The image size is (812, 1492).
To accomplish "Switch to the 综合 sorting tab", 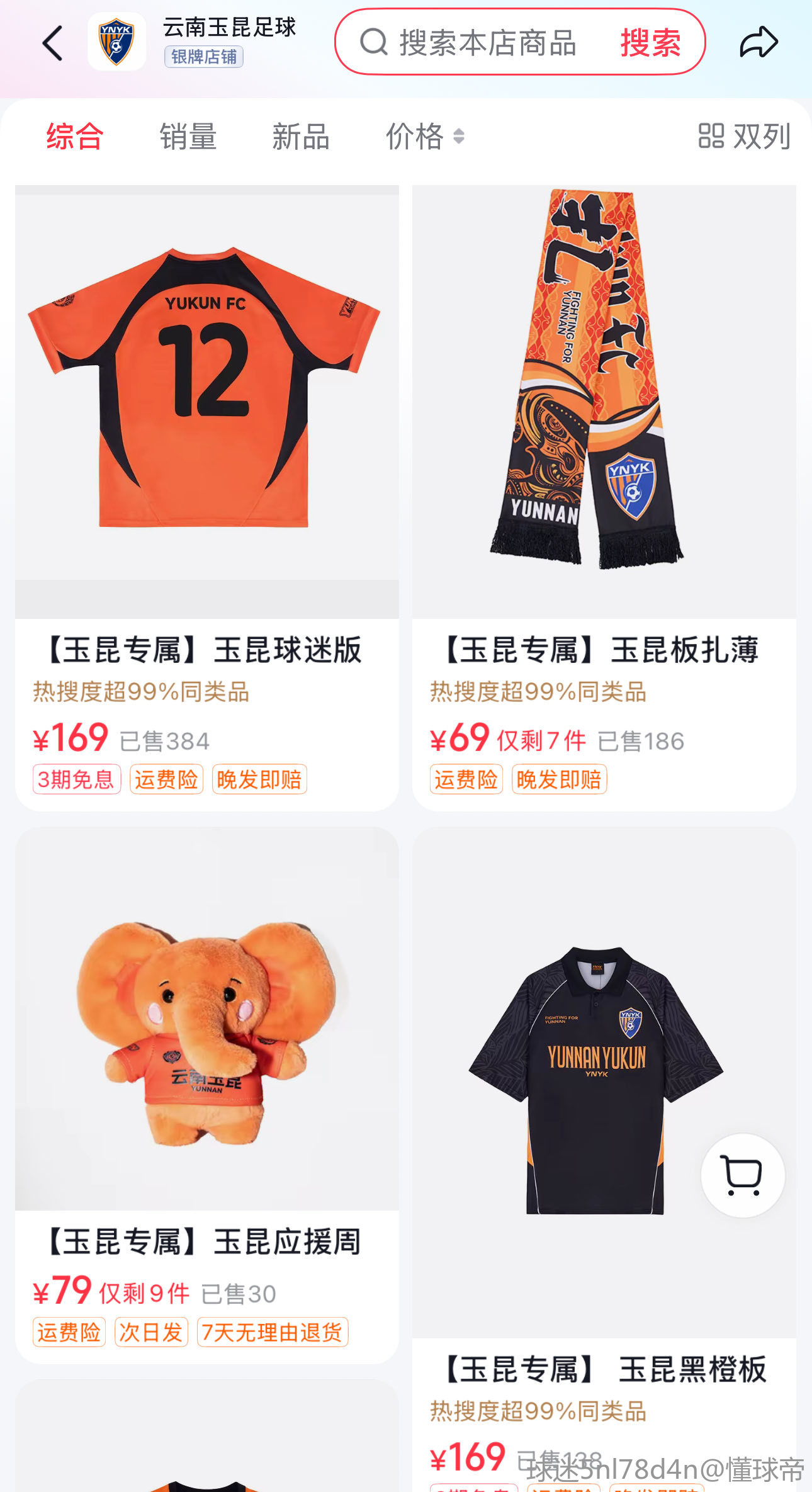I will coord(74,137).
